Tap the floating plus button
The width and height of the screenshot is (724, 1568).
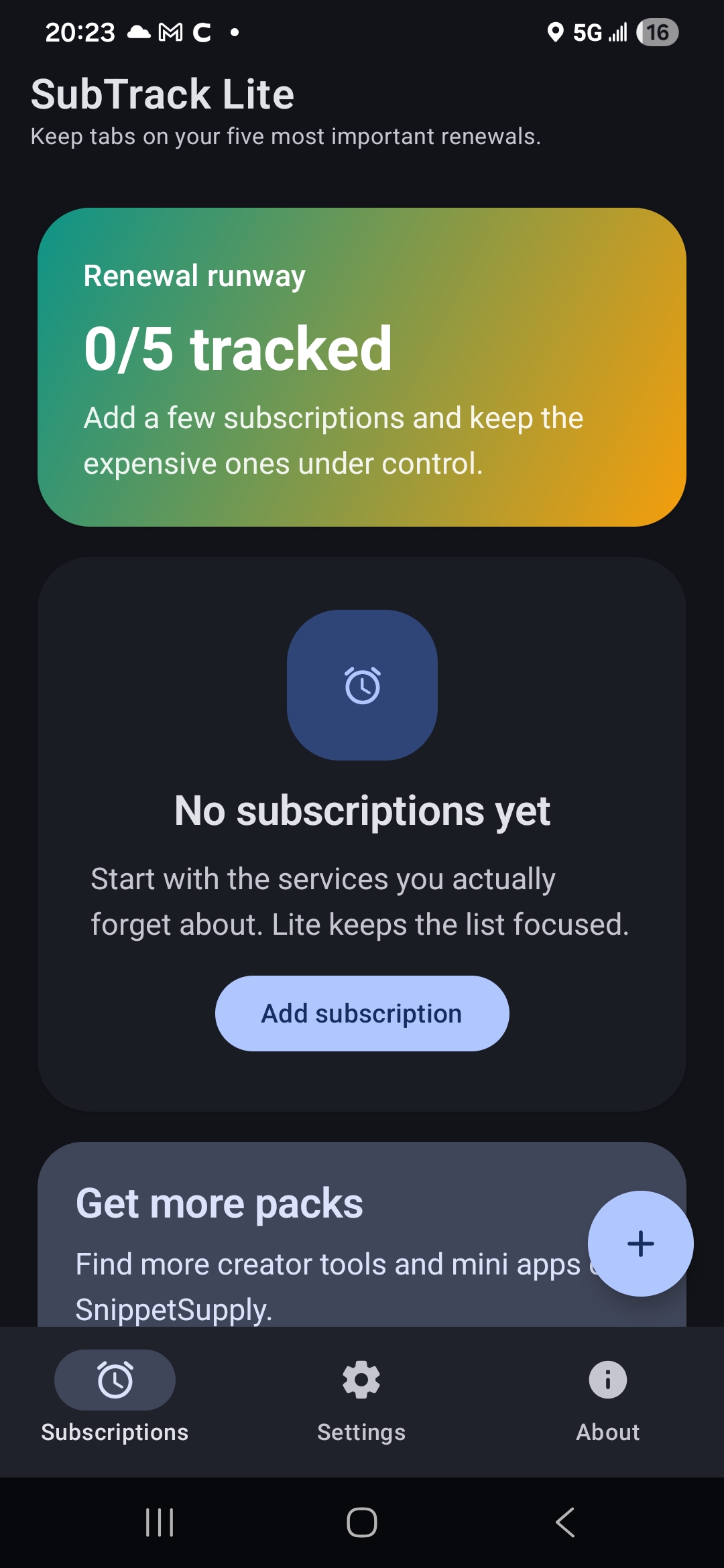click(x=640, y=1243)
